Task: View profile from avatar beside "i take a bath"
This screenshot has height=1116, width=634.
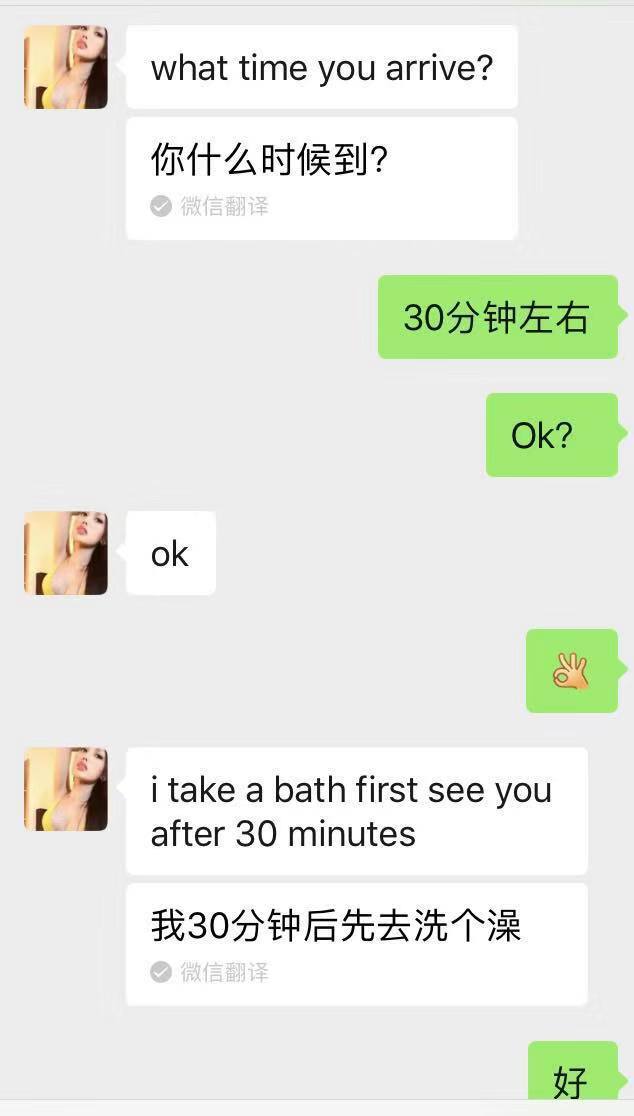Action: 66,789
